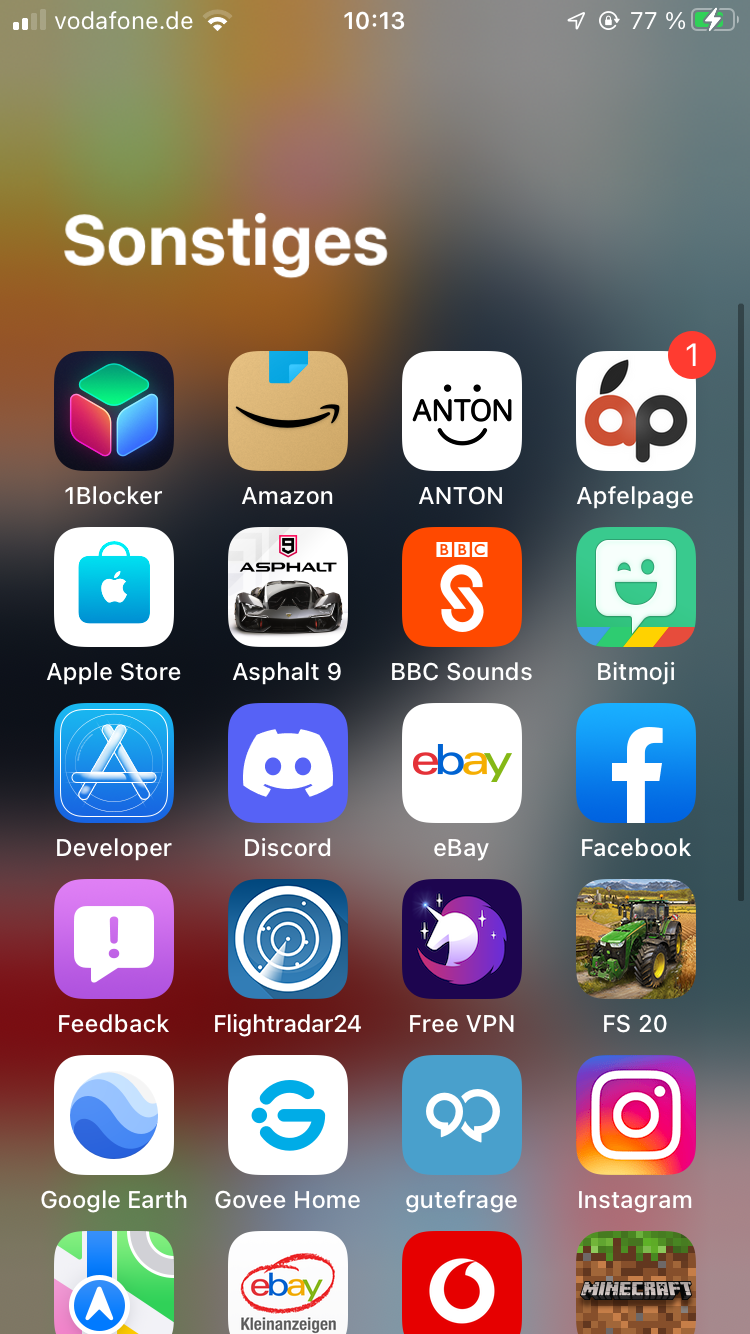Open Google Earth
Screen dimensions: 750x1334
pos(114,1115)
